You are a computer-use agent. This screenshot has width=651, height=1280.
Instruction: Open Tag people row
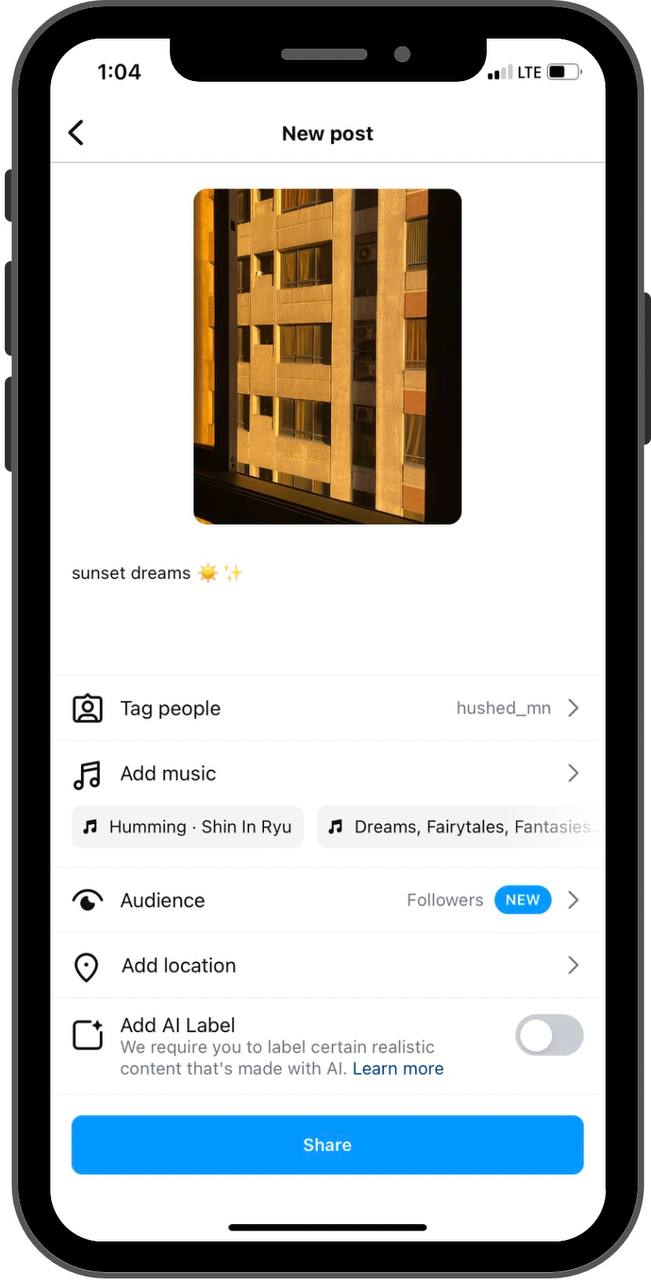(327, 708)
